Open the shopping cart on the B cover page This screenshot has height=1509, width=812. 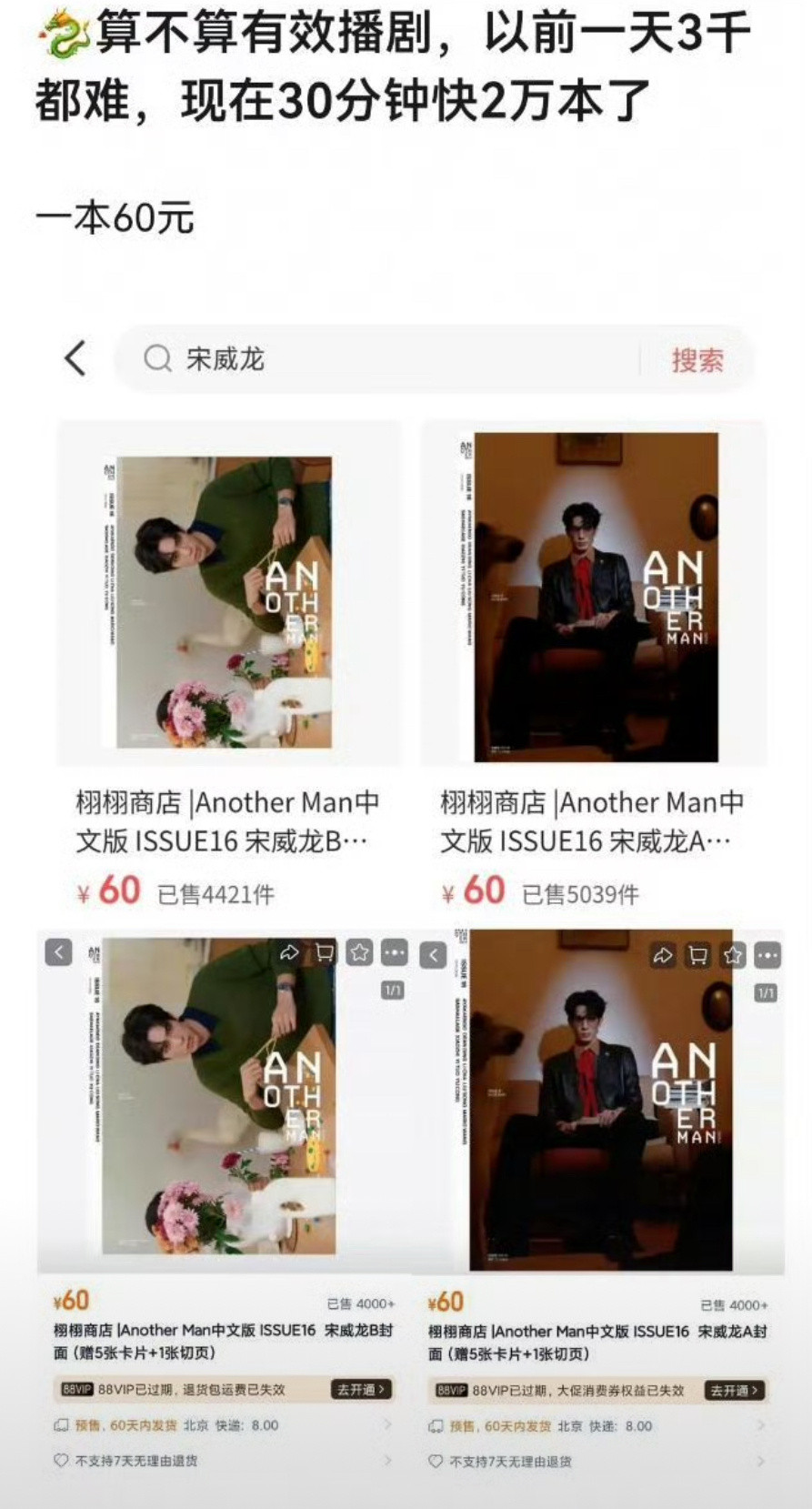click(x=325, y=953)
